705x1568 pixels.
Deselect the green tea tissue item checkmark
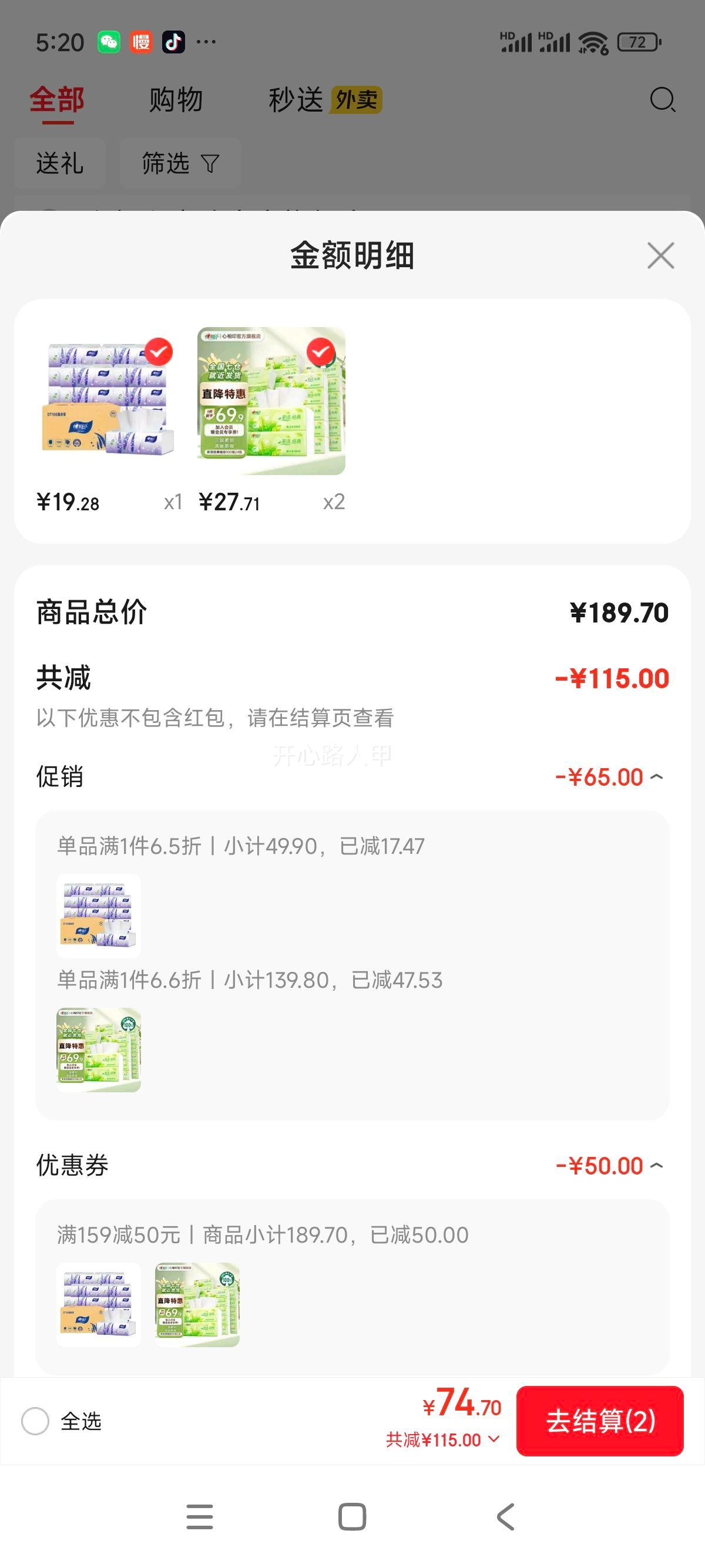[x=323, y=351]
